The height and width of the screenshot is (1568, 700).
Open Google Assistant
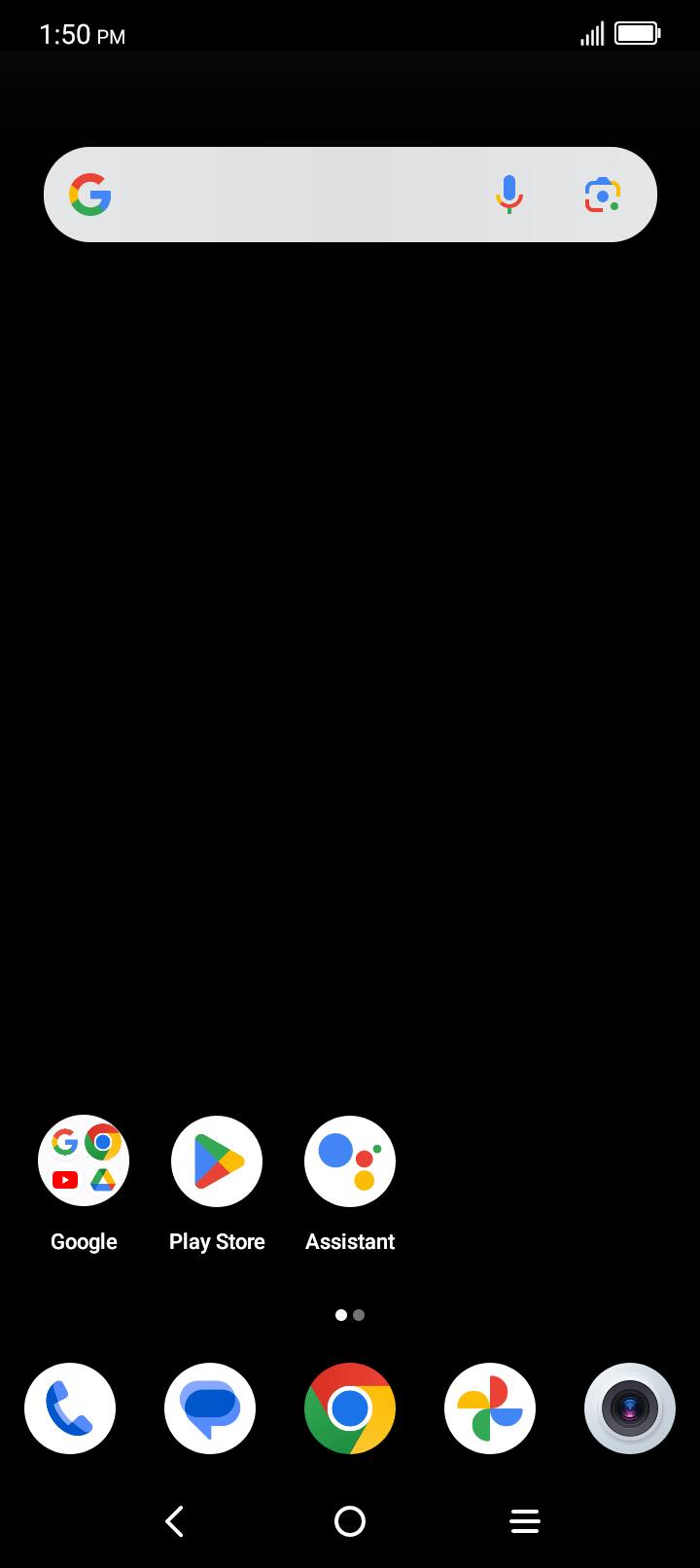tap(350, 1160)
